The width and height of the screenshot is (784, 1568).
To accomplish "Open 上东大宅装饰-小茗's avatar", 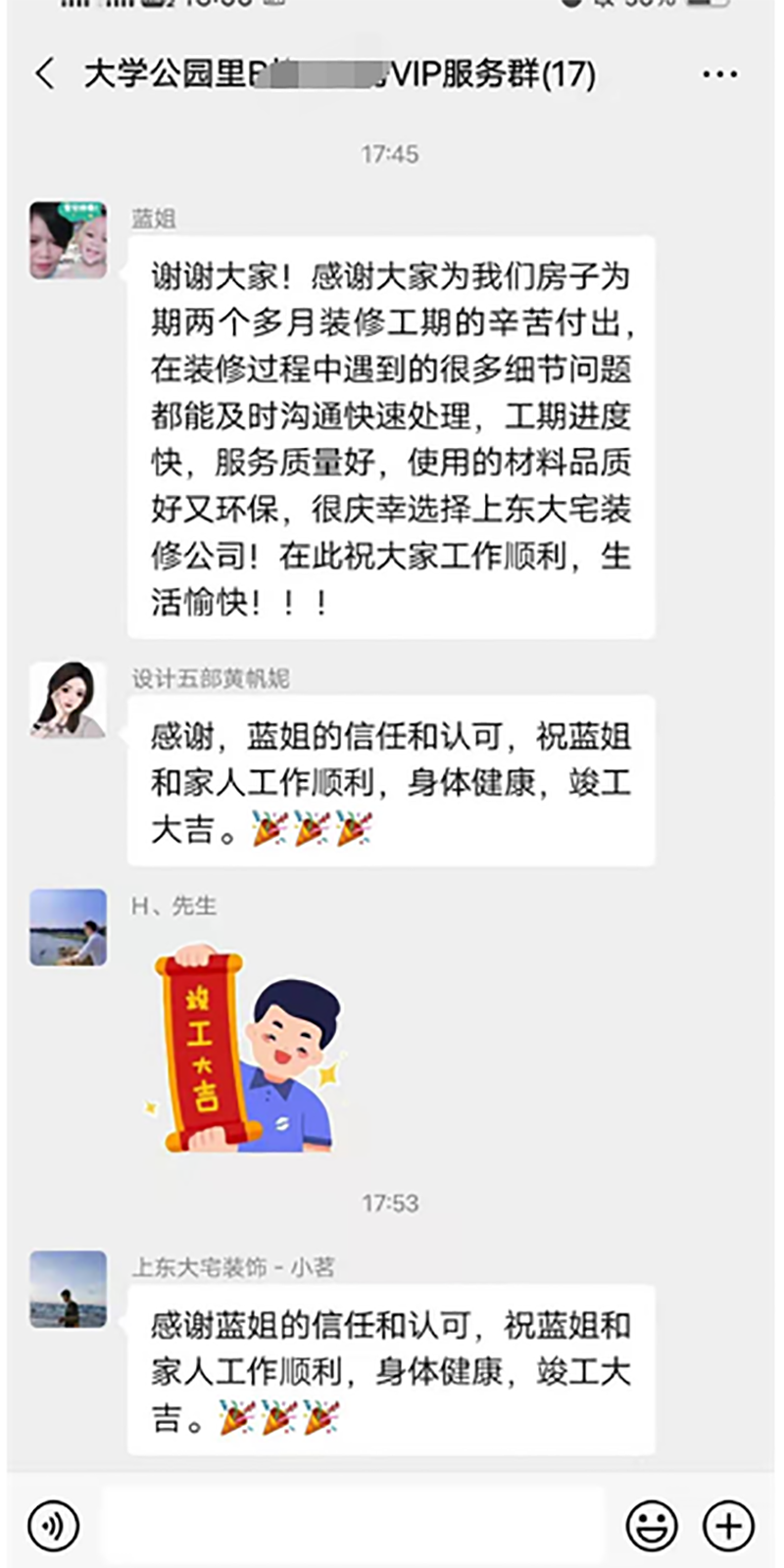I will click(68, 1289).
